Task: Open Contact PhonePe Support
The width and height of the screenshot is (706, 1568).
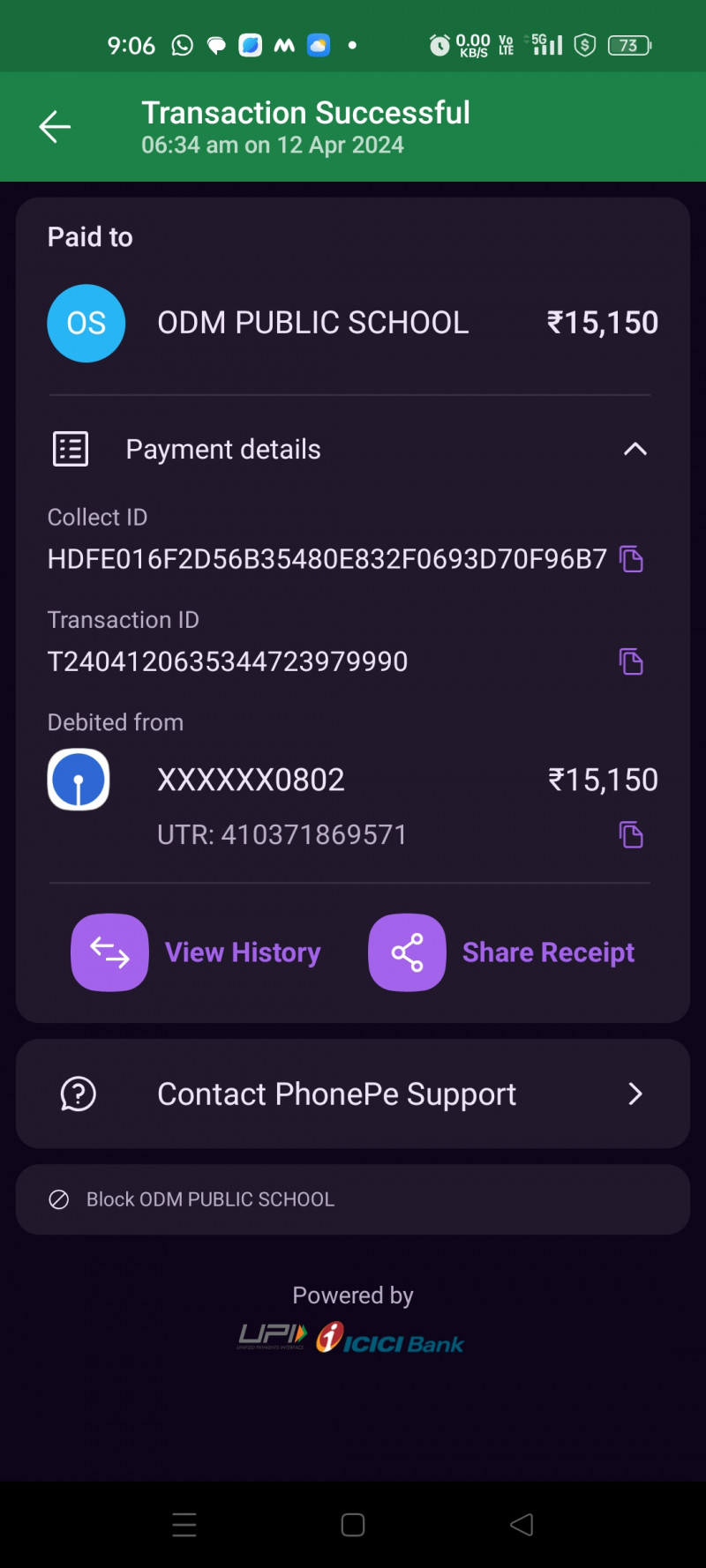Action: pyautogui.click(x=353, y=1094)
